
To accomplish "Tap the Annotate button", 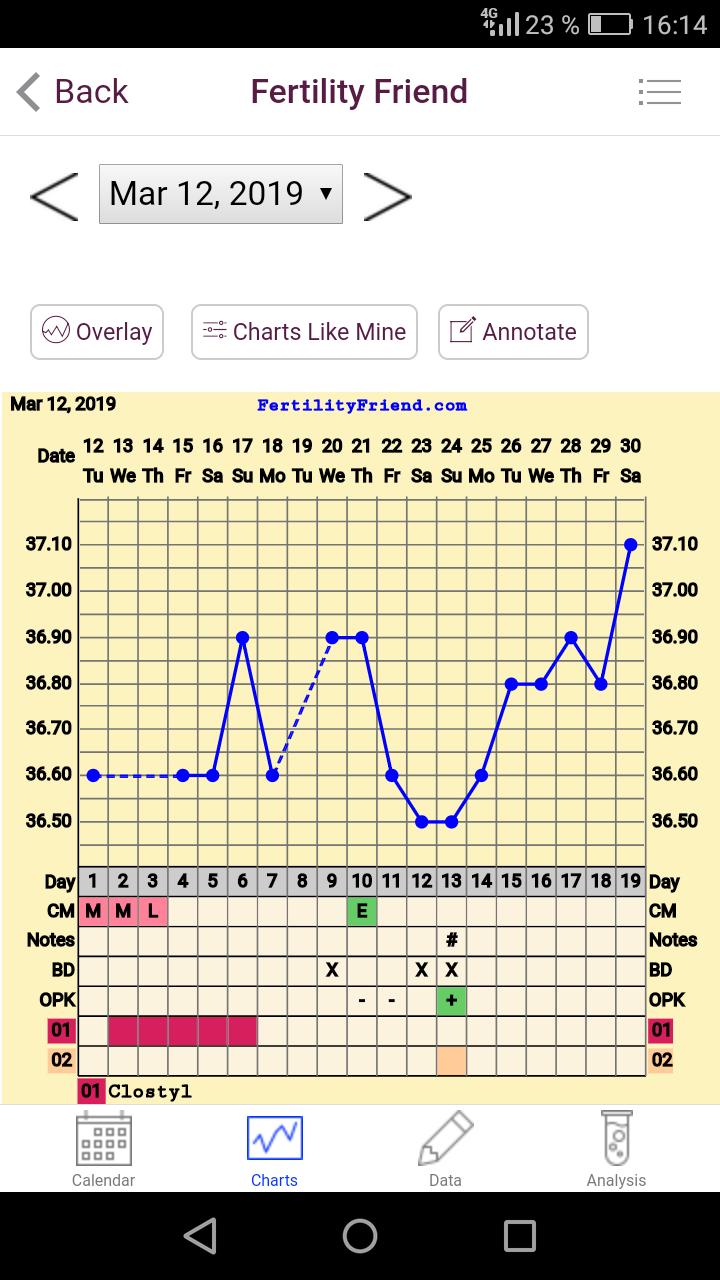I will [x=513, y=332].
